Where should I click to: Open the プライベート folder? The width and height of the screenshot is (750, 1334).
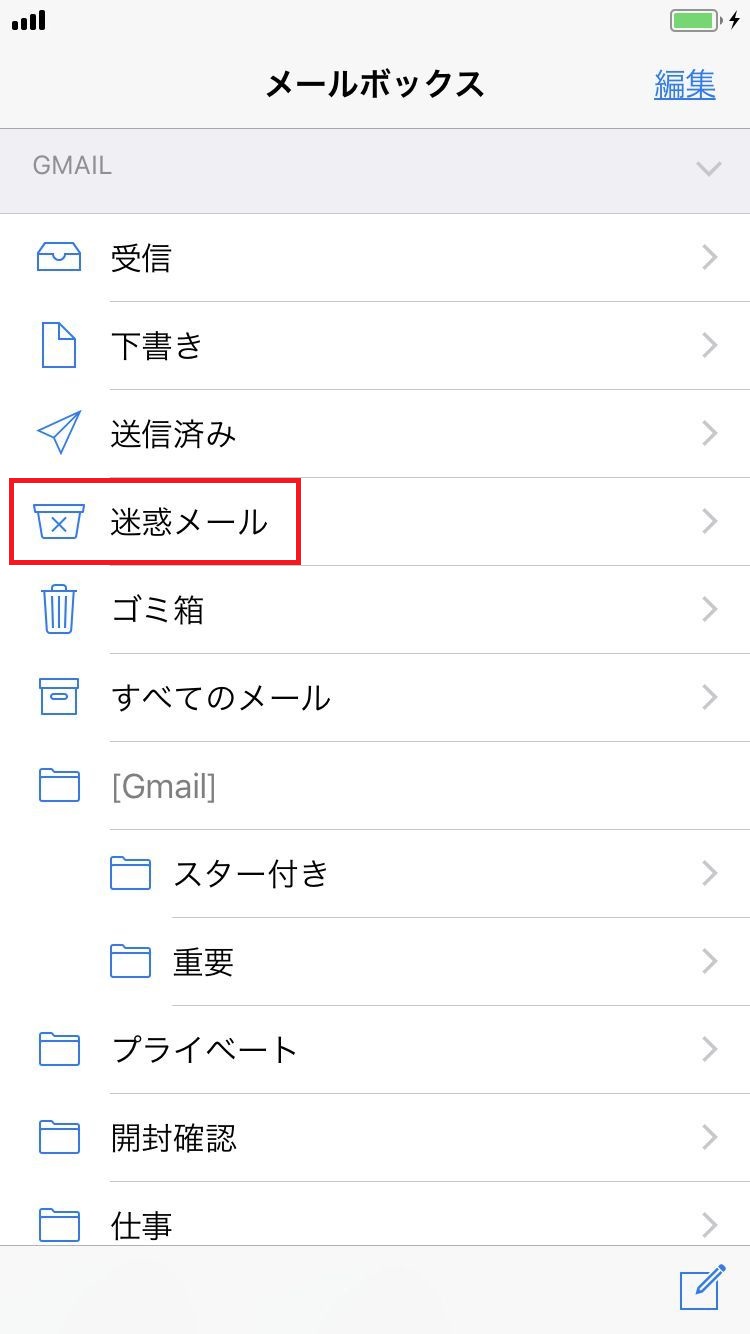(x=375, y=1050)
